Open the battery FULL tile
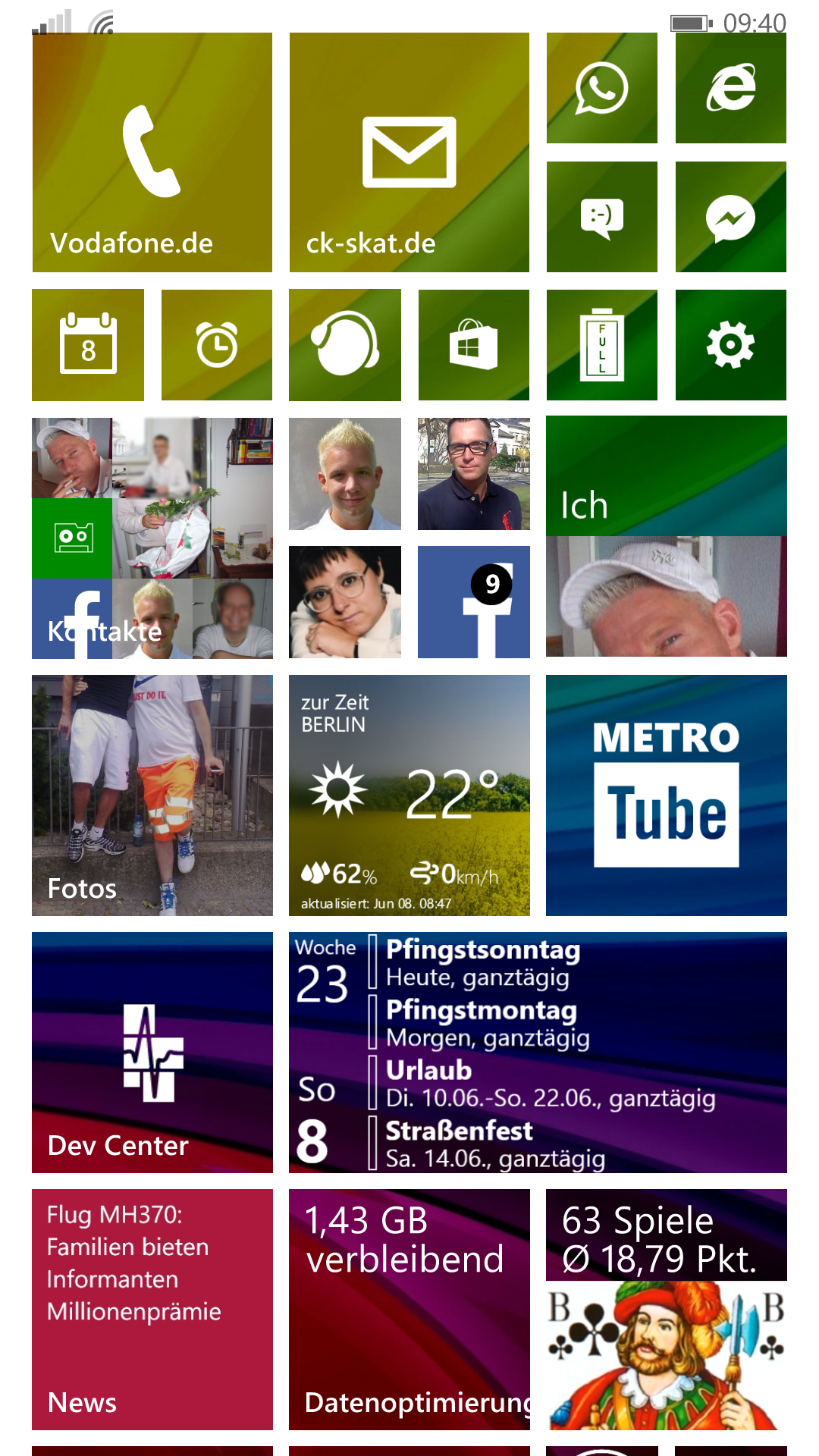Image resolution: width=819 pixels, height=1456 pixels. pyautogui.click(x=601, y=345)
